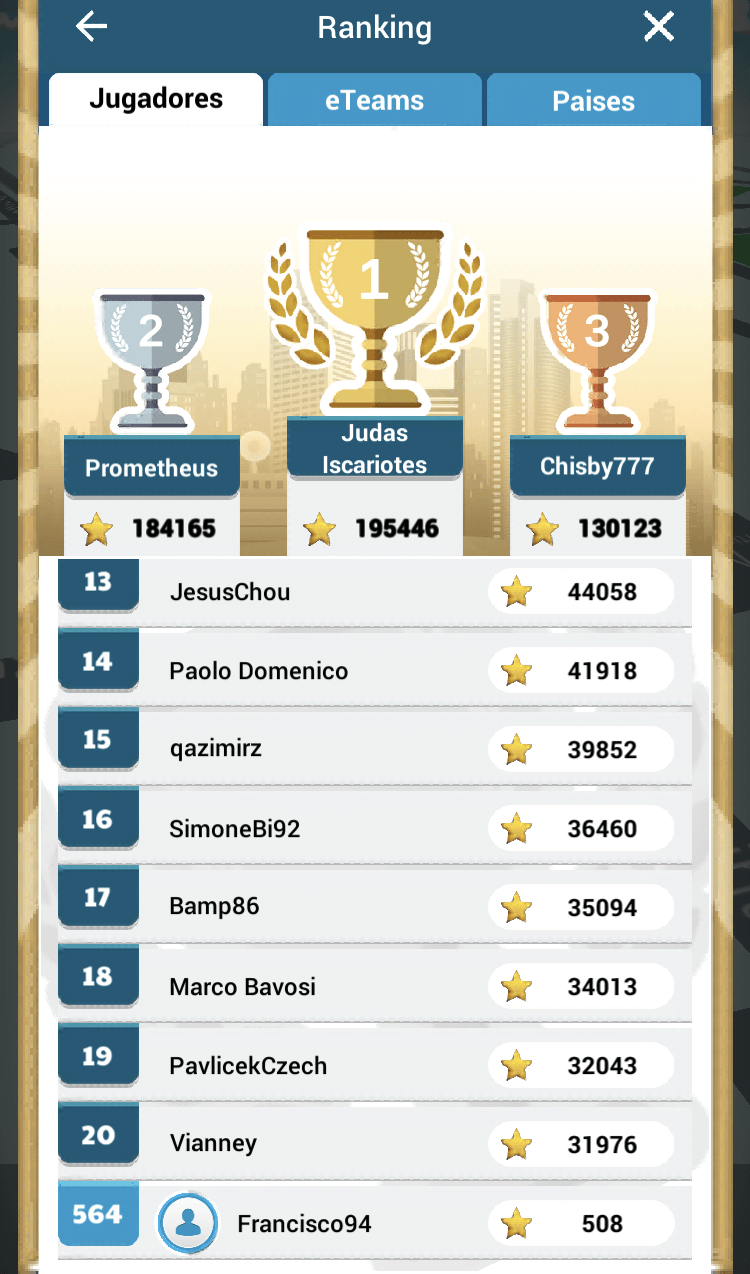Open JesusChou's ranking row
Viewport: 750px width, 1274px height.
point(375,591)
